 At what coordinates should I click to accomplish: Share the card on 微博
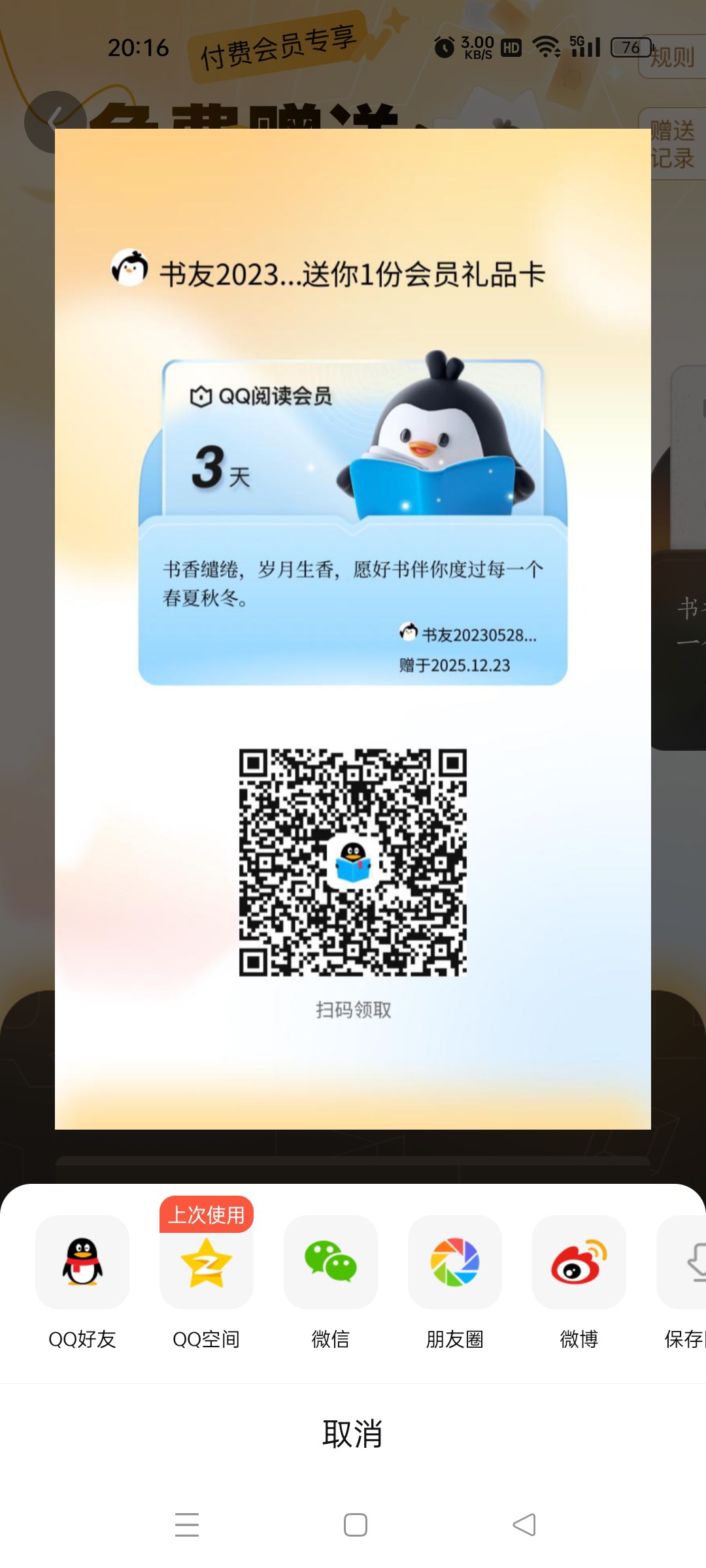tap(579, 1263)
